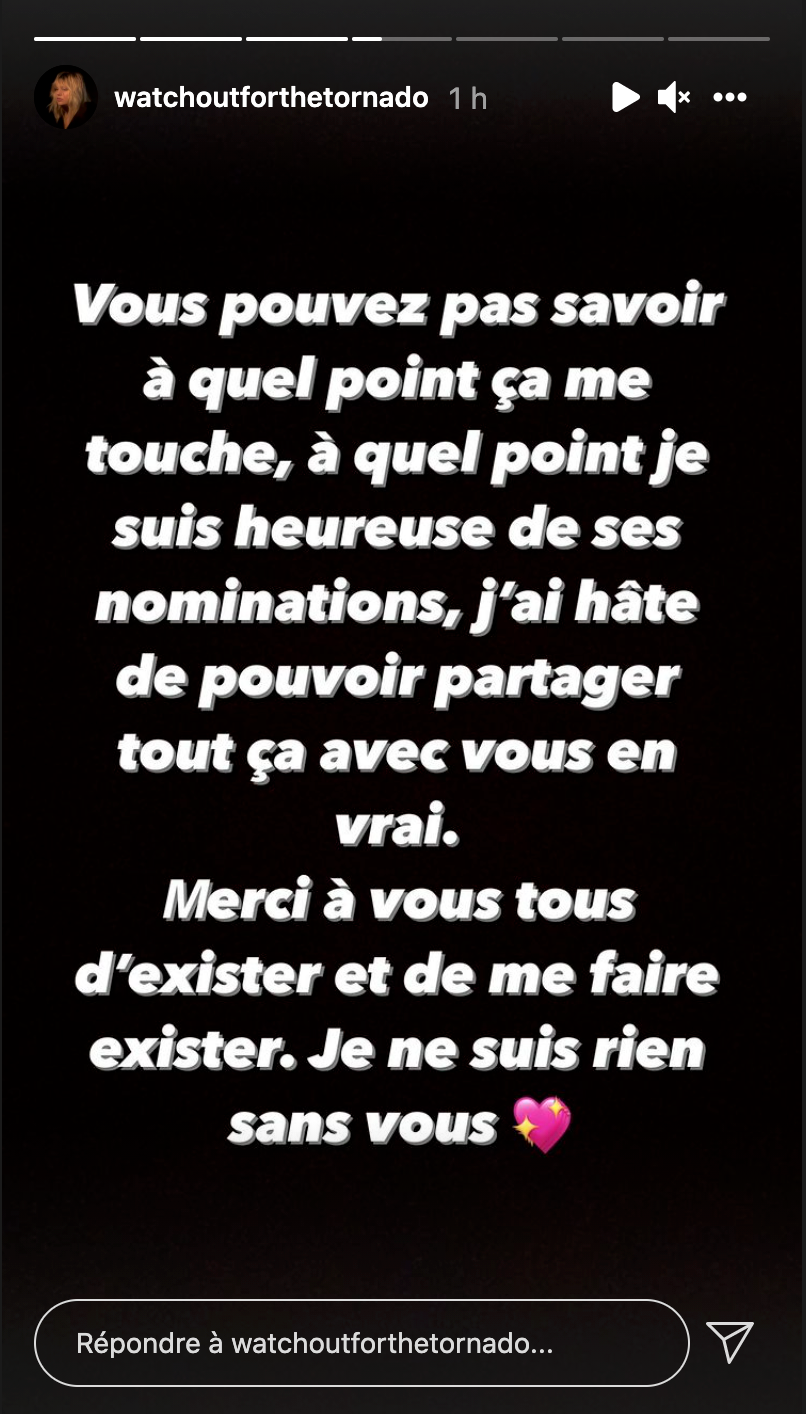Resume story playback with play icon

pyautogui.click(x=625, y=97)
